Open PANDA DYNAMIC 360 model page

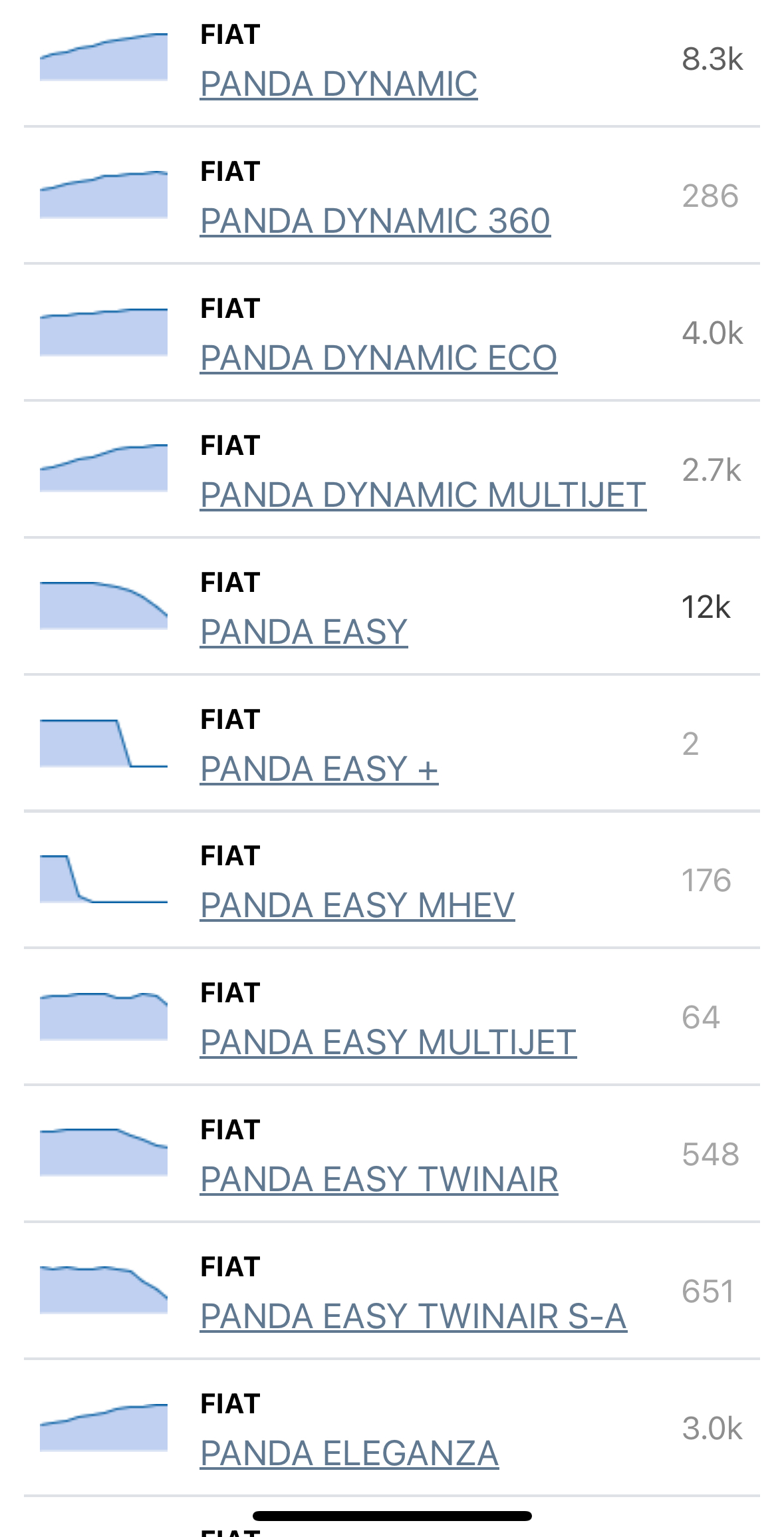tap(375, 221)
